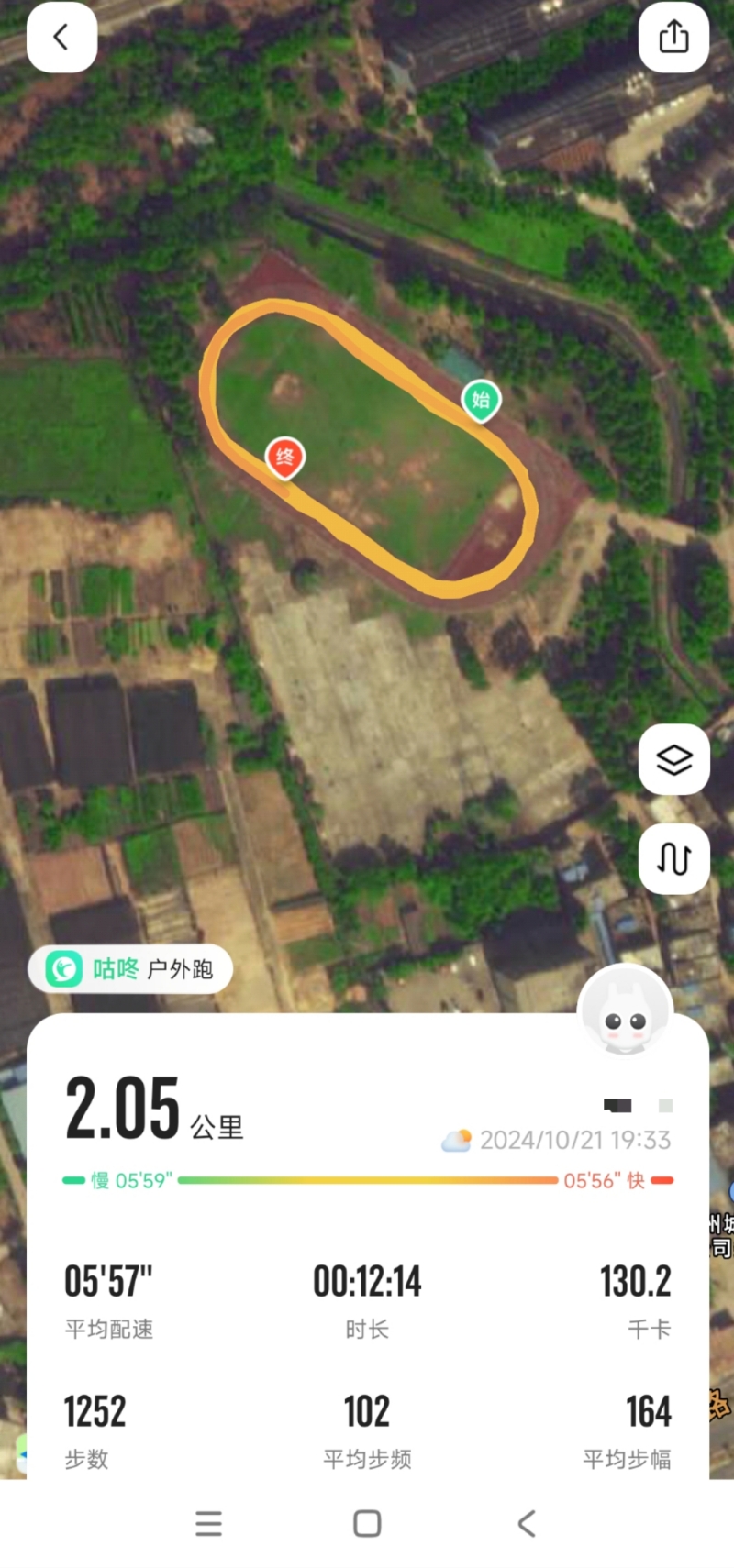Tap the robot mascot avatar

[625, 1014]
